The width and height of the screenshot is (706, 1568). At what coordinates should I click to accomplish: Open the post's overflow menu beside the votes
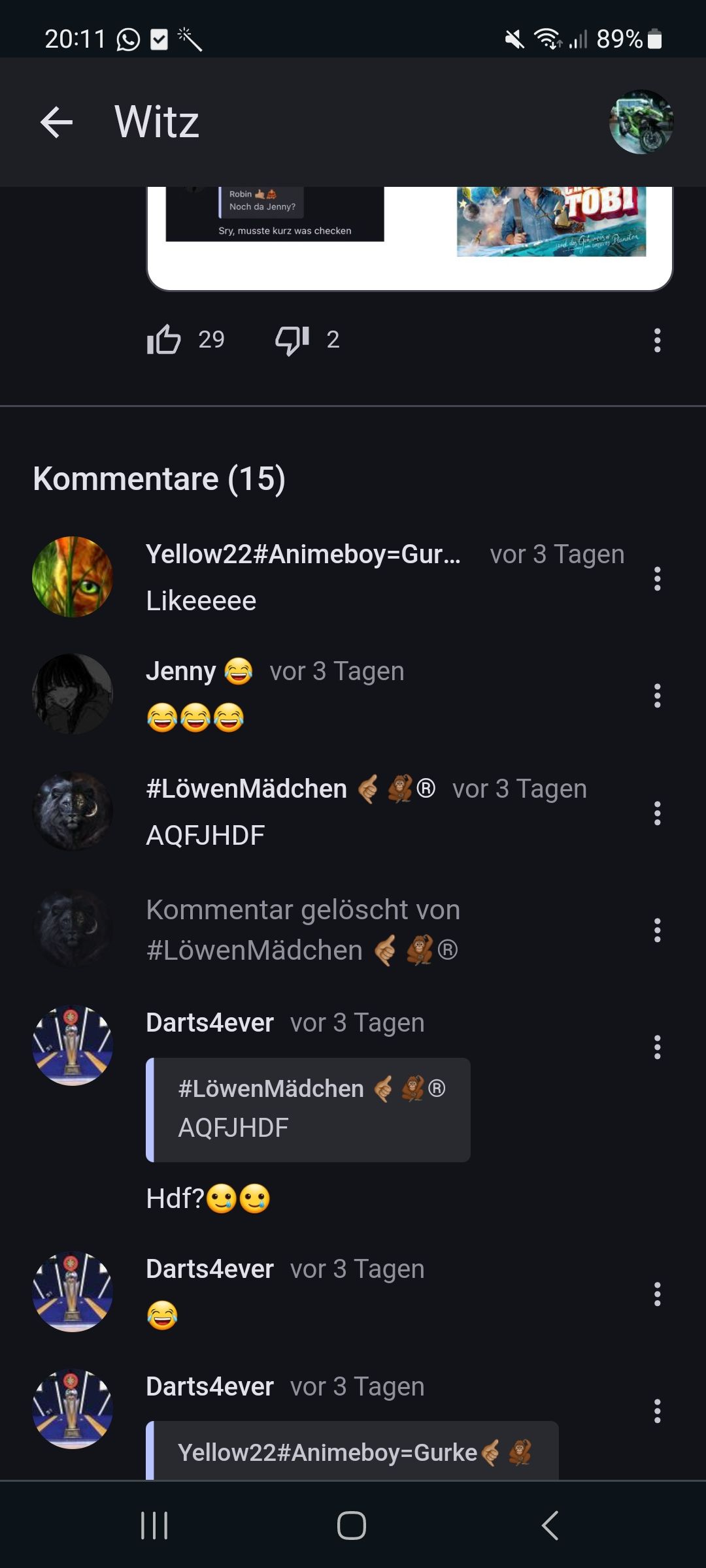pos(657,340)
